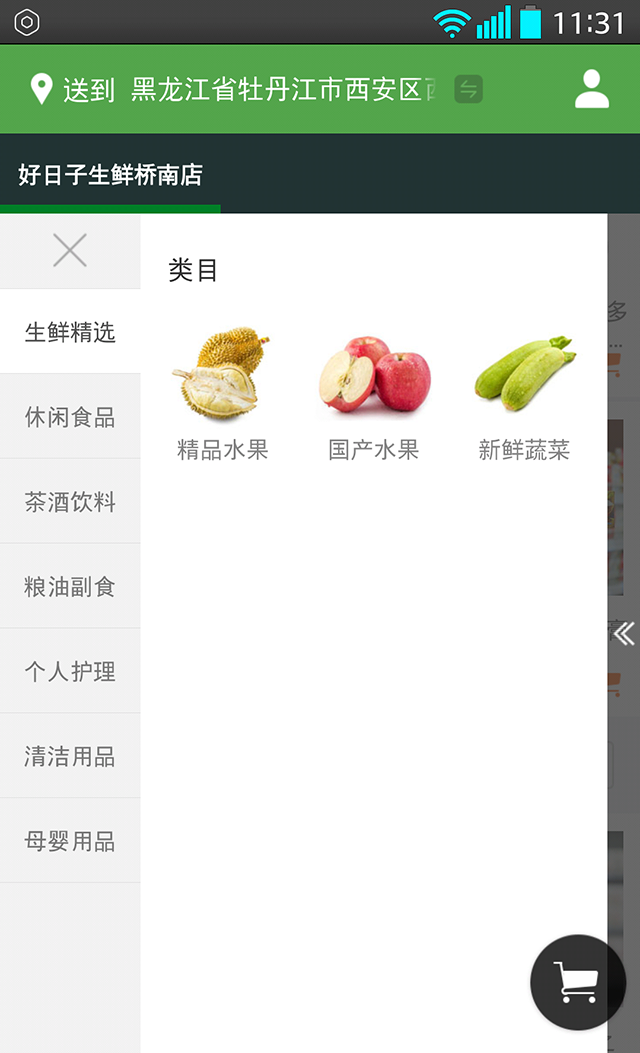This screenshot has width=640, height=1053.
Task: Show the 清洁用品 category
Action: (x=70, y=757)
